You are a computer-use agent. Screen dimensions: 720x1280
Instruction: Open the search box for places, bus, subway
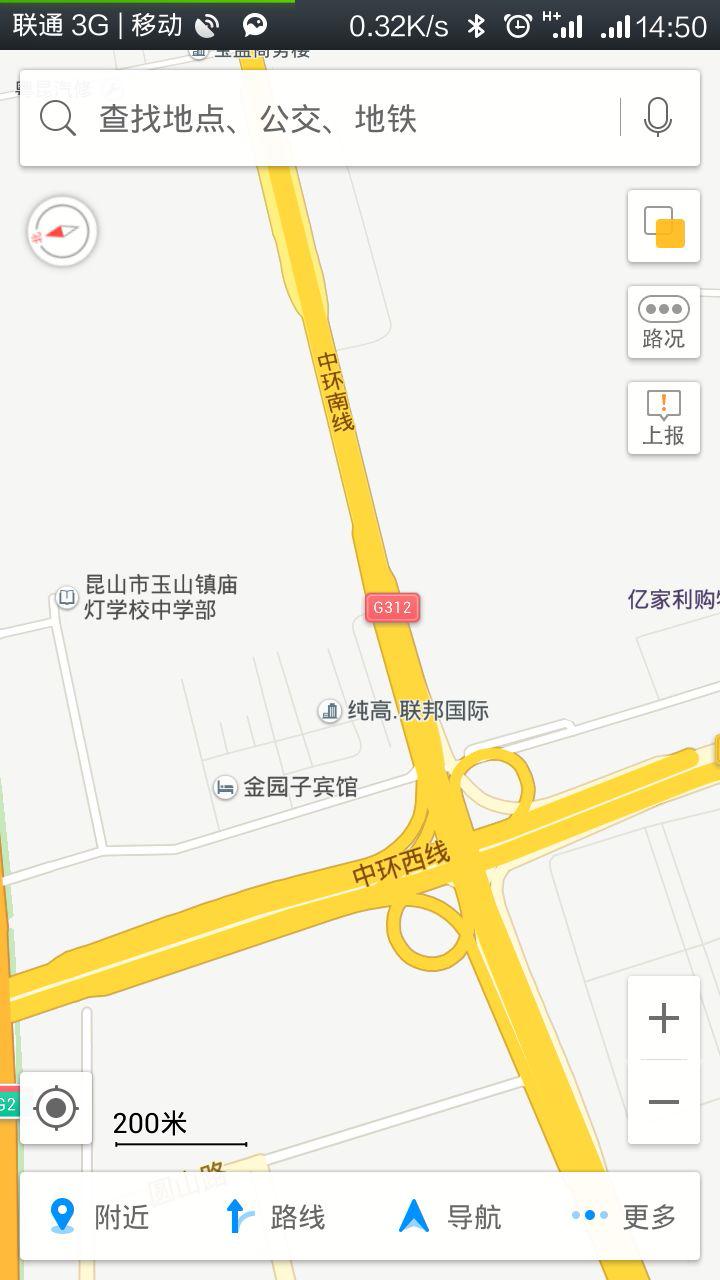320,118
